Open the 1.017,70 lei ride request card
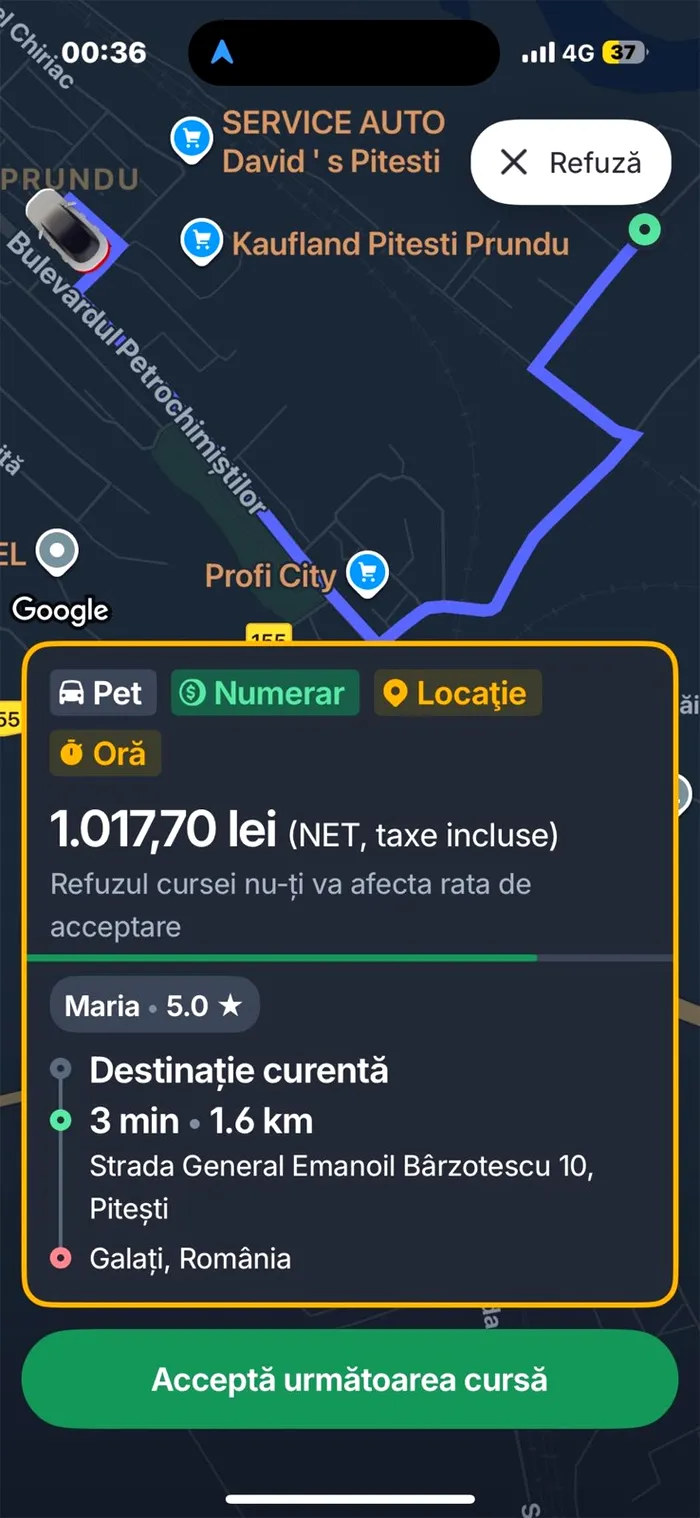The image size is (700, 1518). (x=350, y=970)
